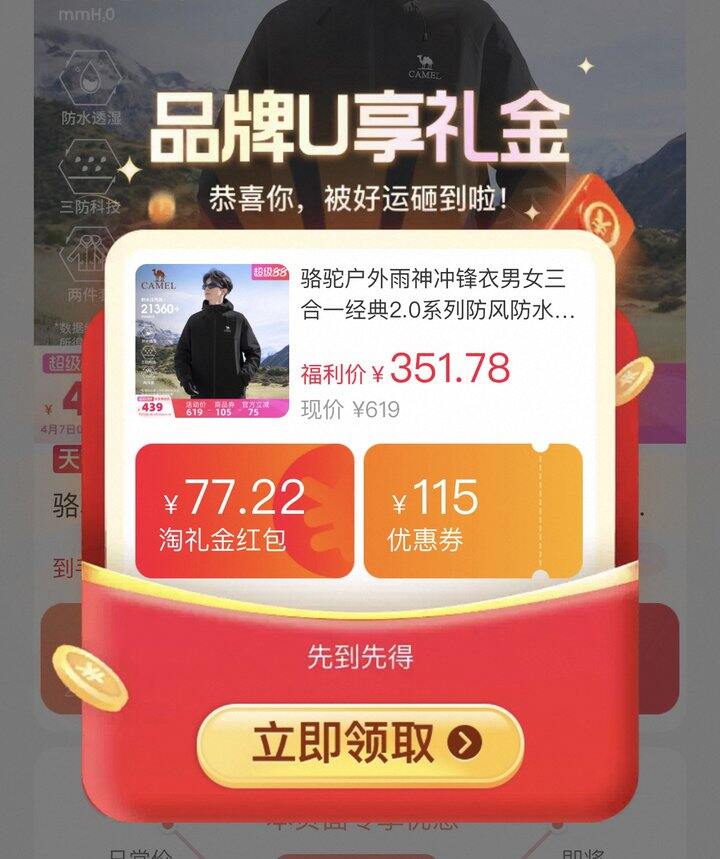The height and width of the screenshot is (859, 720).
Task: Select the ¥77.22 淘礼金红包 coupon
Action: 245,511
